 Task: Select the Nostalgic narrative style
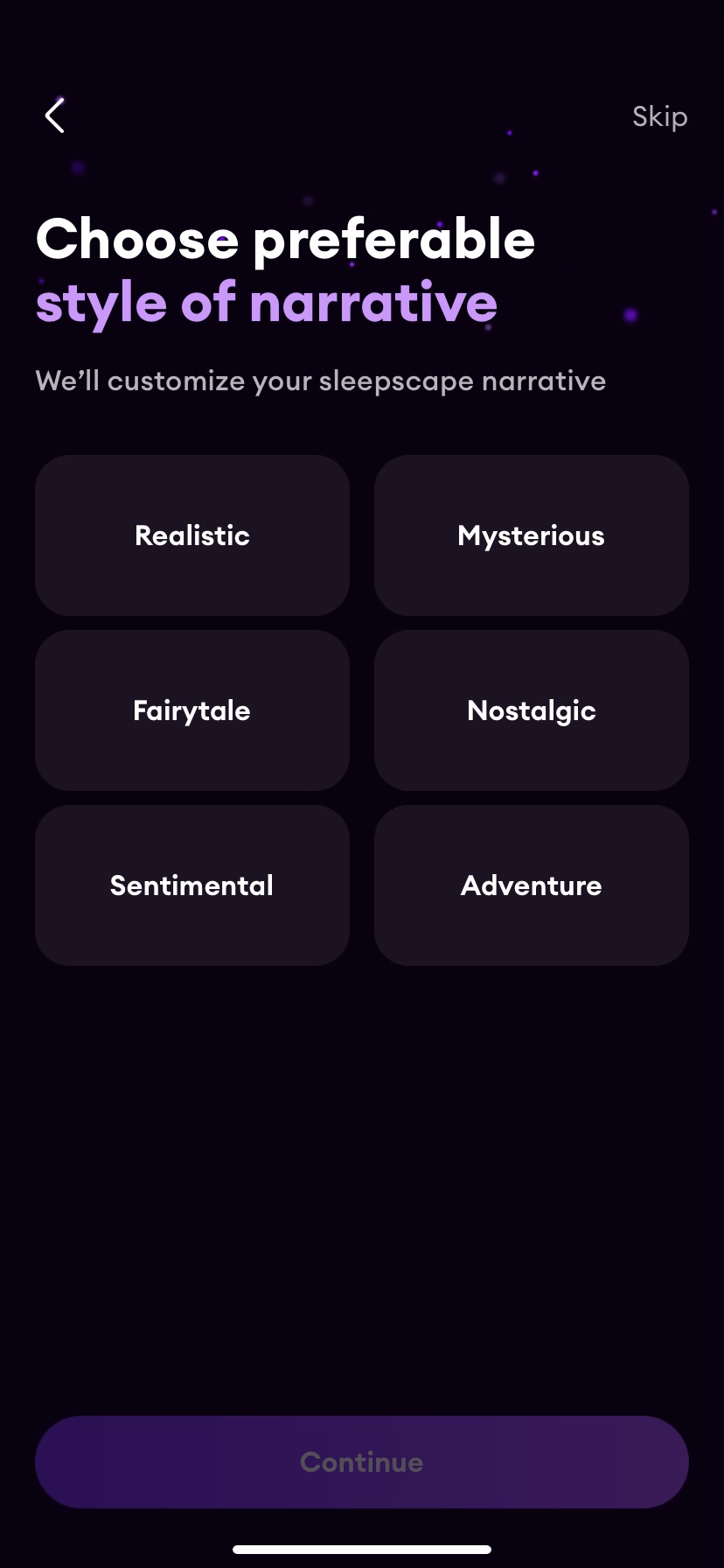coord(531,710)
